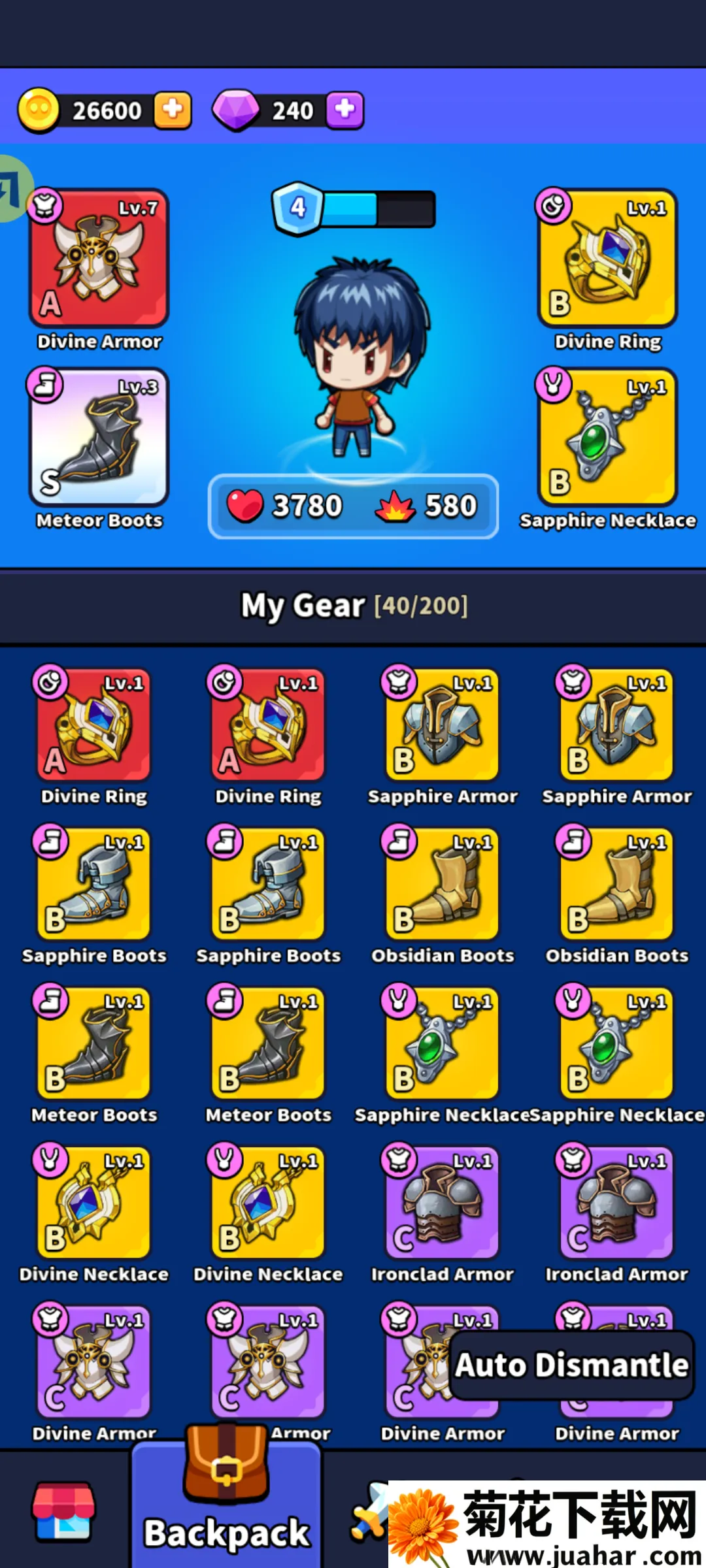
Task: Open equipped Divine Ring
Action: (607, 259)
